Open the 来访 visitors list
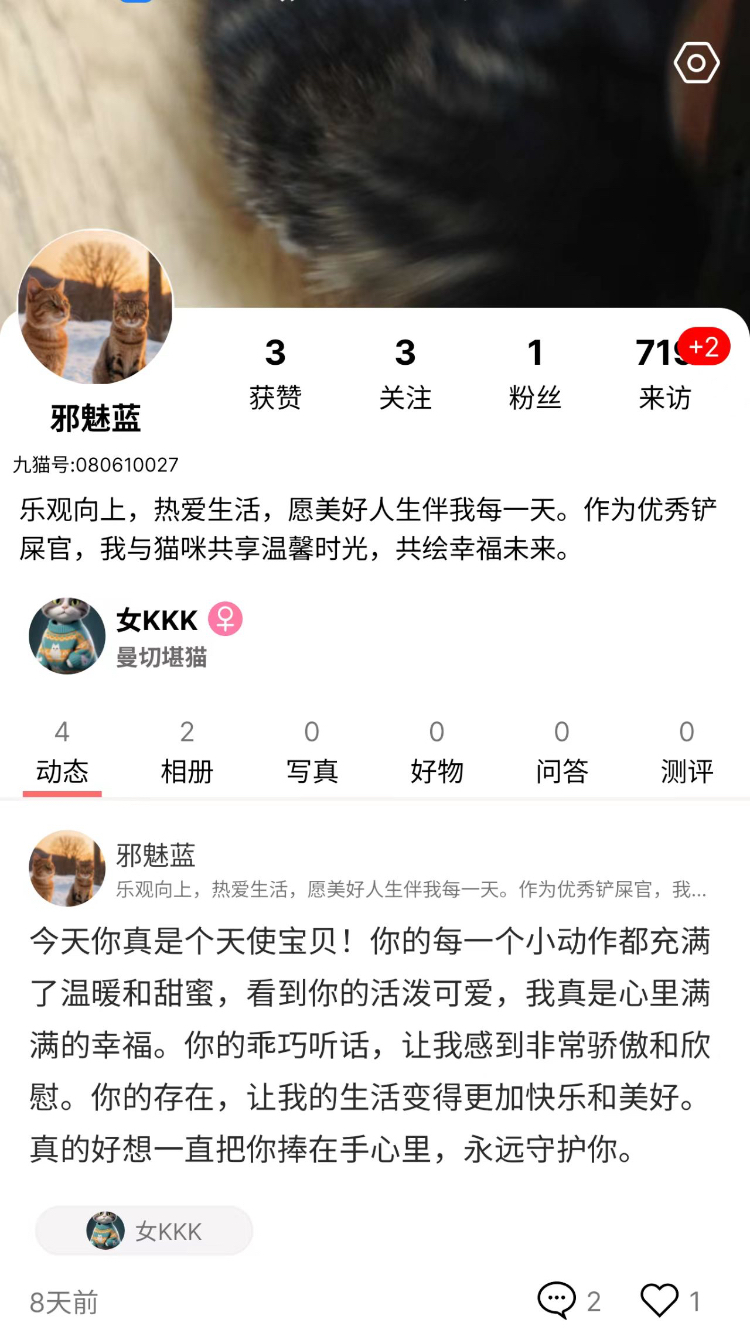Image resolution: width=750 pixels, height=1333 pixels. (666, 375)
